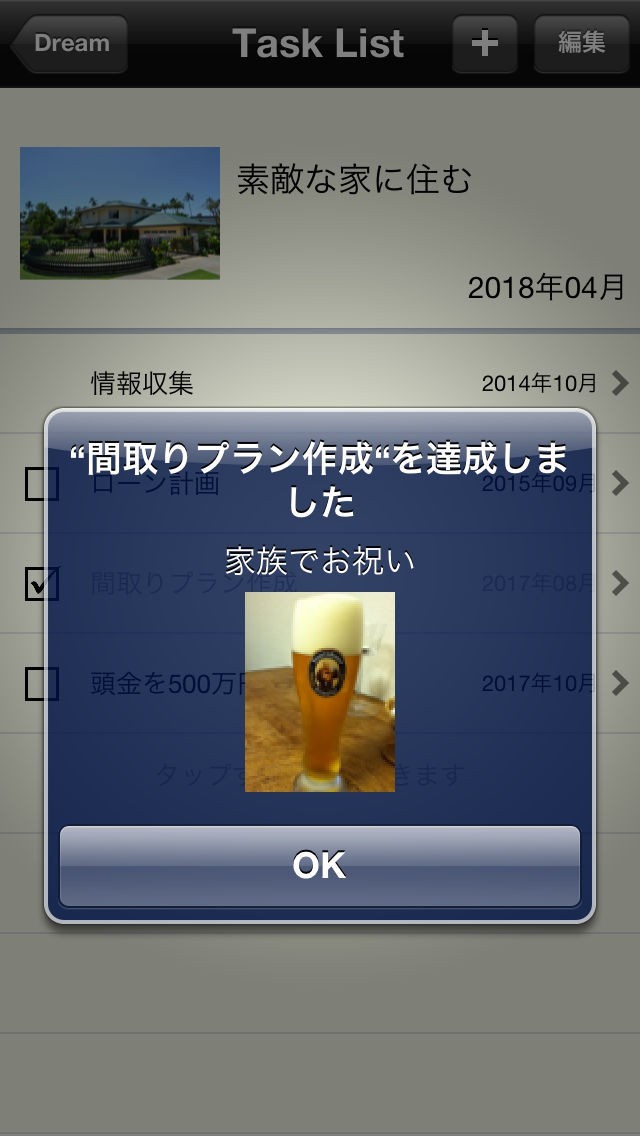Open the 情報収集 task row

tap(340, 382)
